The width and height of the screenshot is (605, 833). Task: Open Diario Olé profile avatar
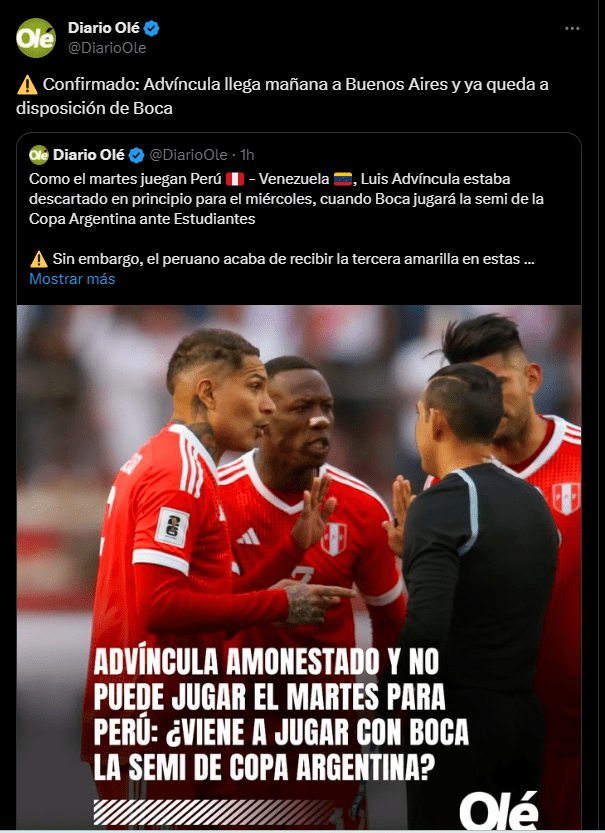[x=35, y=37]
